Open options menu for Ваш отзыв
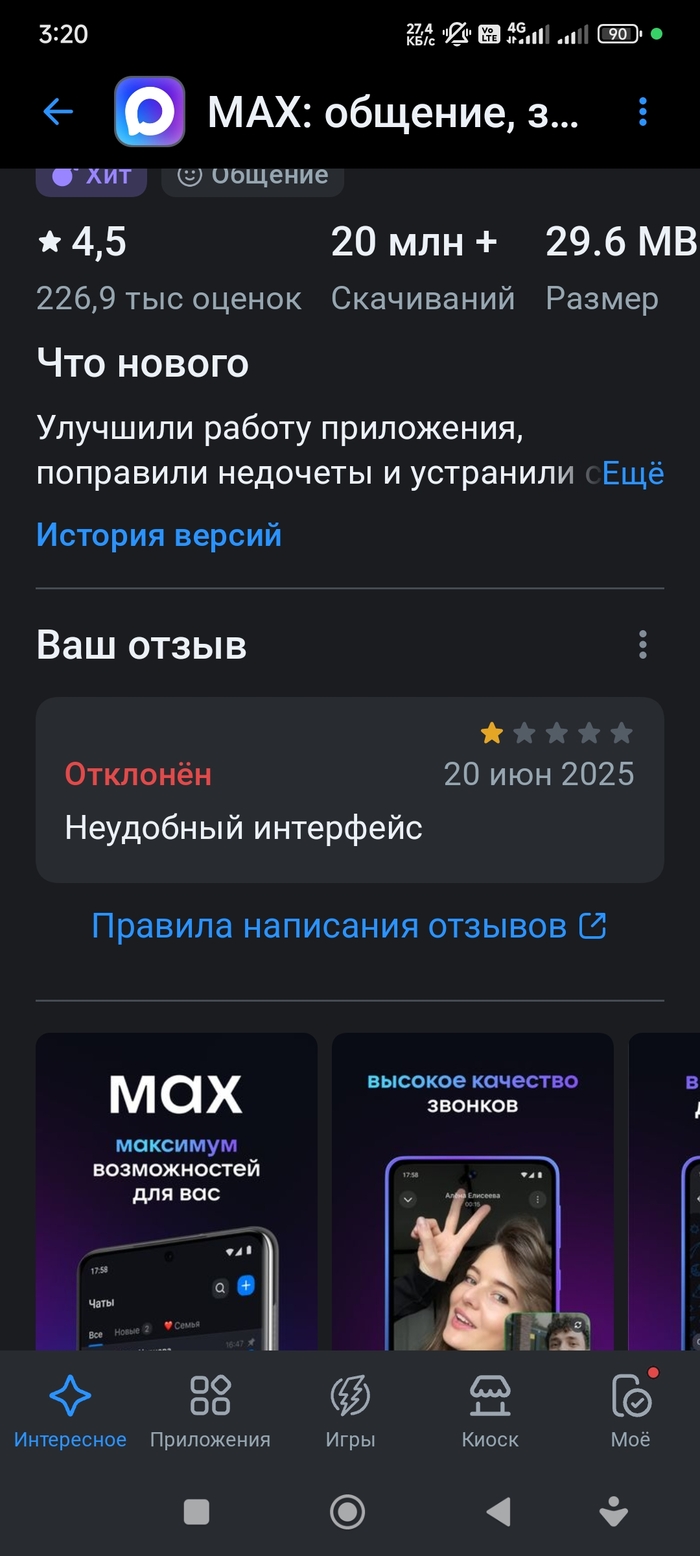Image resolution: width=700 pixels, height=1556 pixels. [x=643, y=645]
